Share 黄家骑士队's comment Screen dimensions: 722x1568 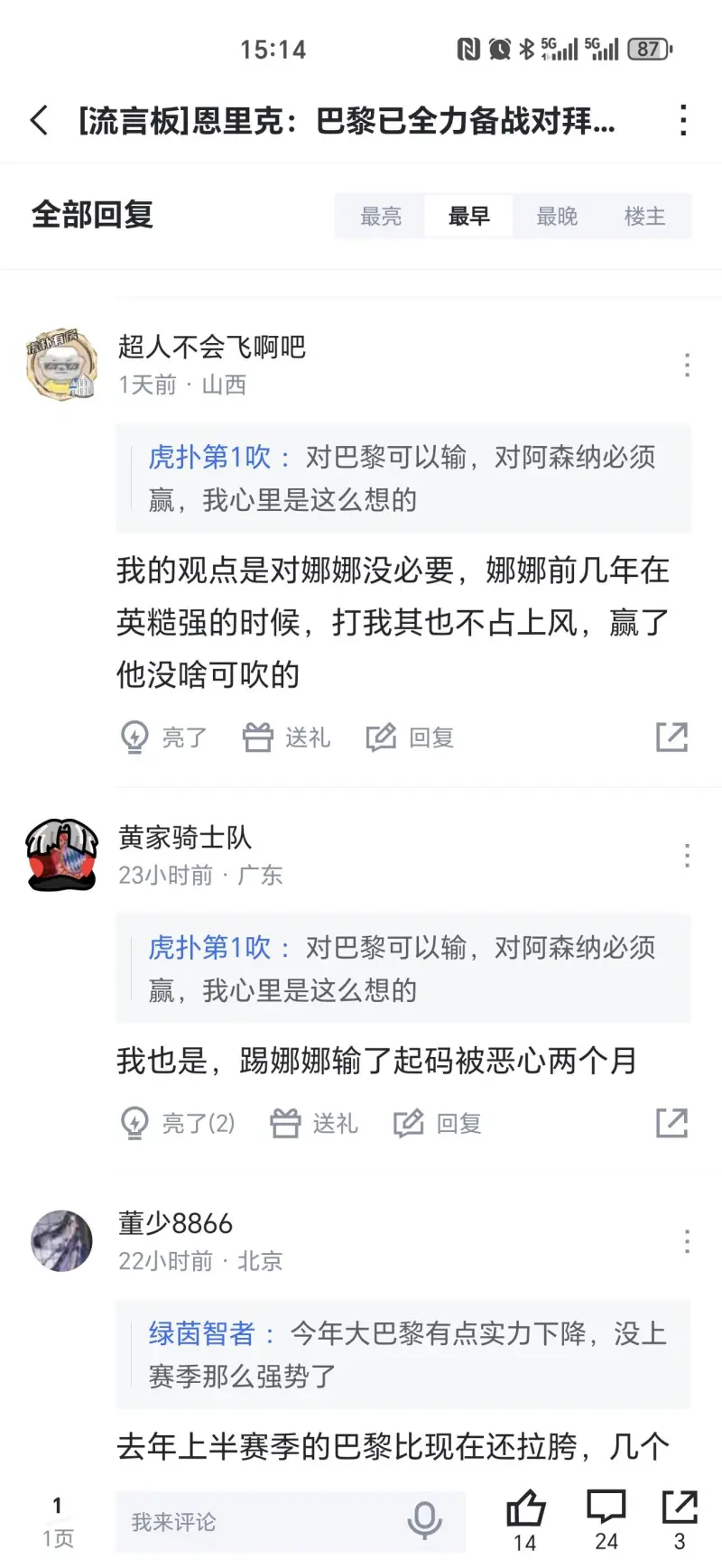coord(671,1123)
